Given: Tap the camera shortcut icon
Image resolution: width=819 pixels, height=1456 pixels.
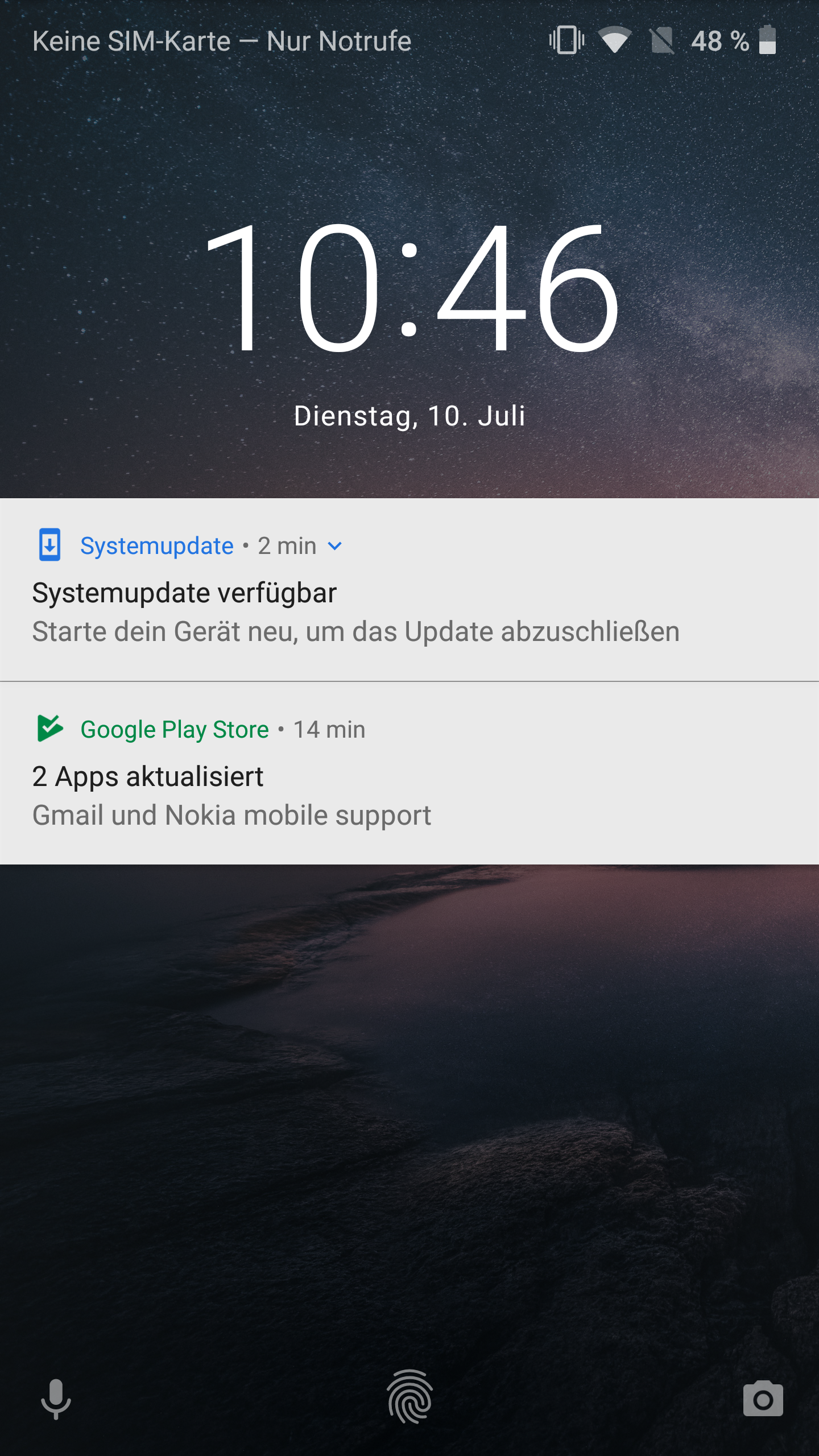Looking at the screenshot, I should [763, 1399].
